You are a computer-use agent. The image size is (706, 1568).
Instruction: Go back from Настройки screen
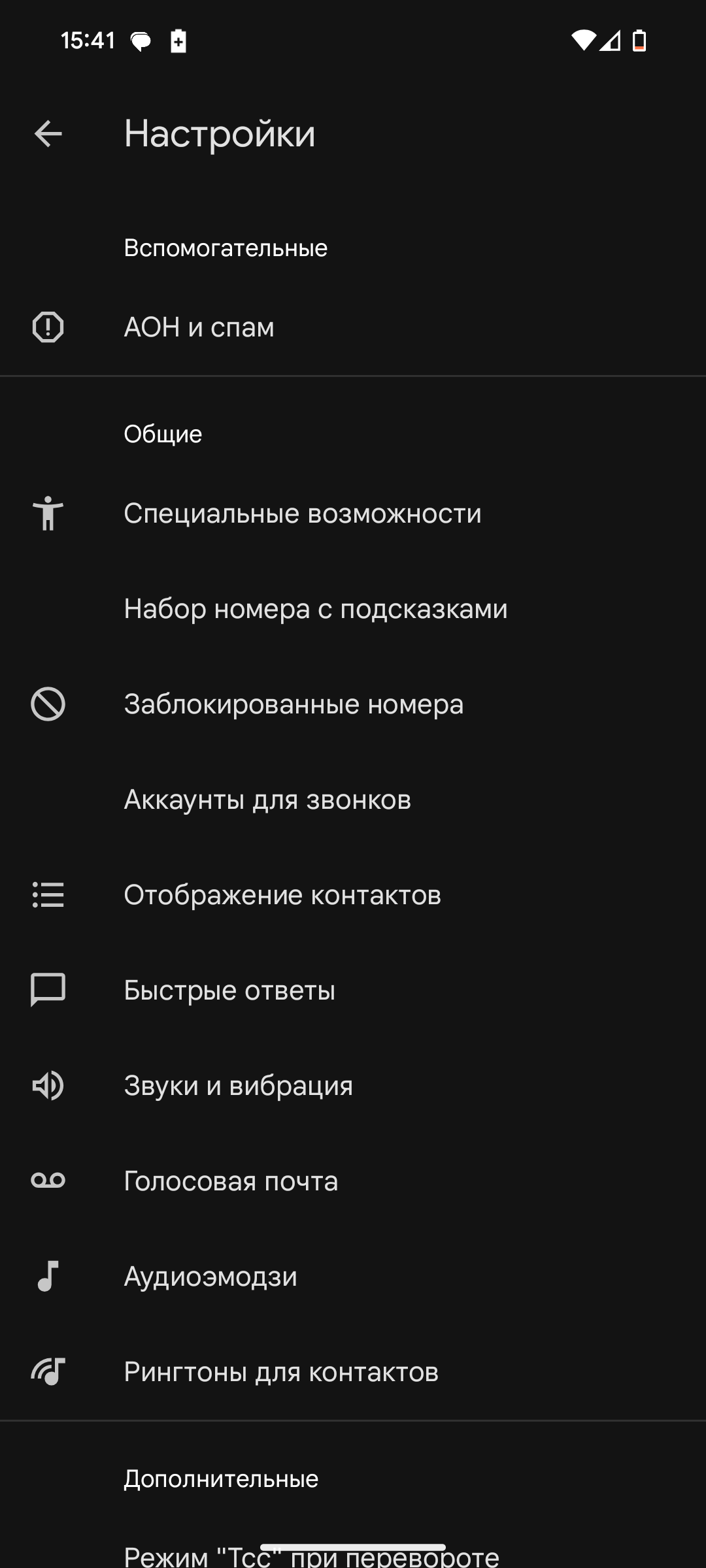pos(48,134)
